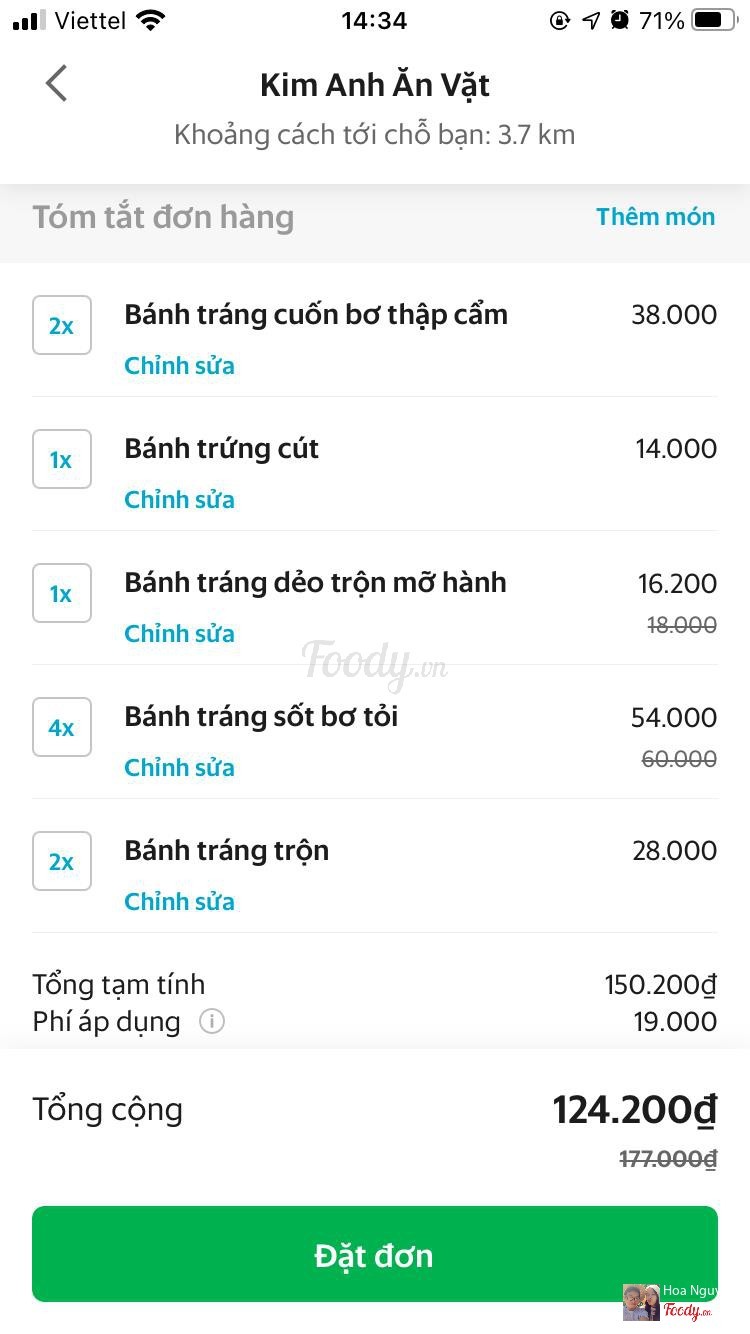Edit Bánh tráng dẻo trộn mỡ hành

click(179, 634)
